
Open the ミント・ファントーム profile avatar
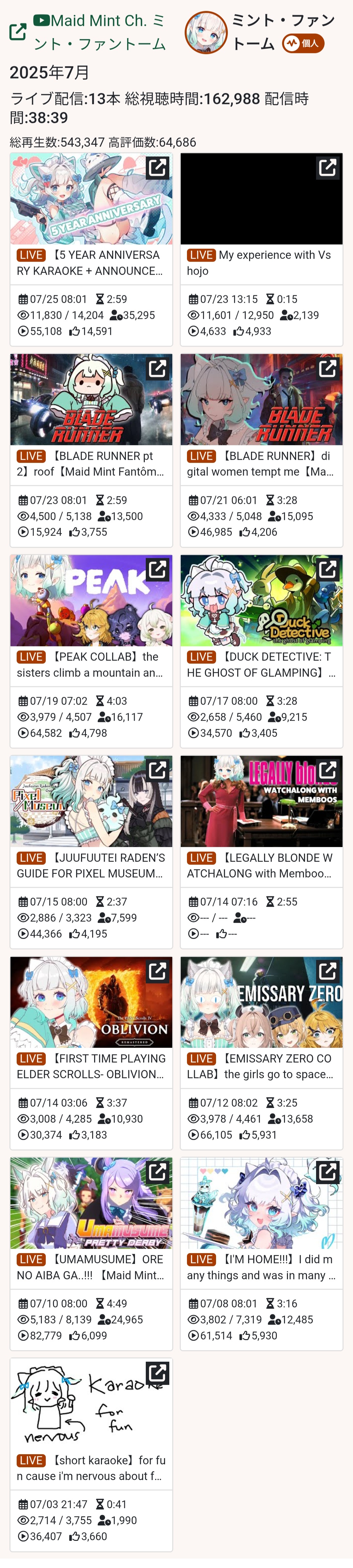[x=206, y=32]
